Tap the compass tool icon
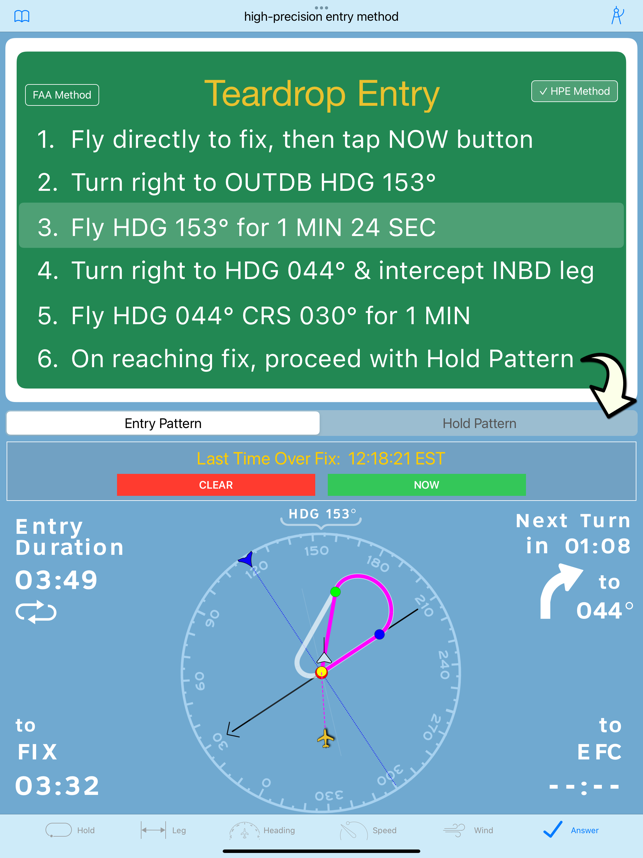Screen dimensions: 643x858 [617, 16]
